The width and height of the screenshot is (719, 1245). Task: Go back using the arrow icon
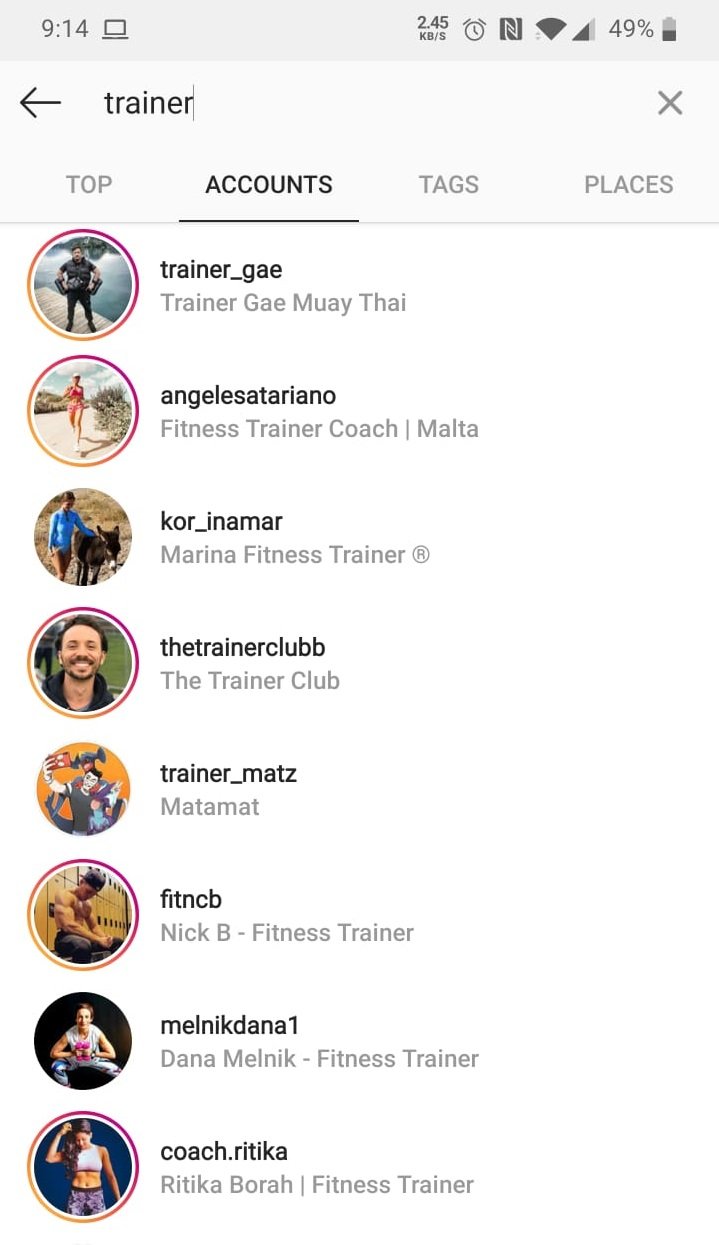[40, 103]
